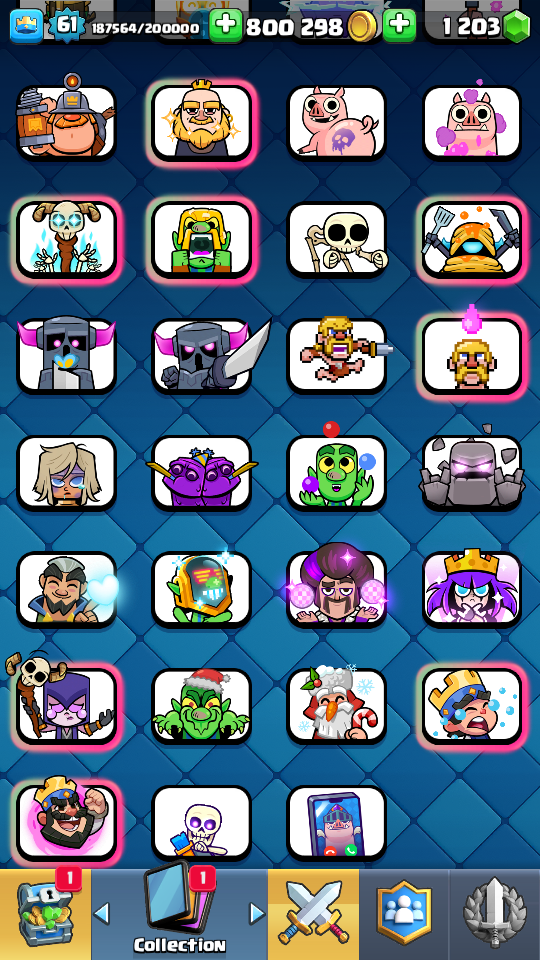This screenshot has height=960, width=540.
Task: Select the phone call emote
Action: (337, 822)
